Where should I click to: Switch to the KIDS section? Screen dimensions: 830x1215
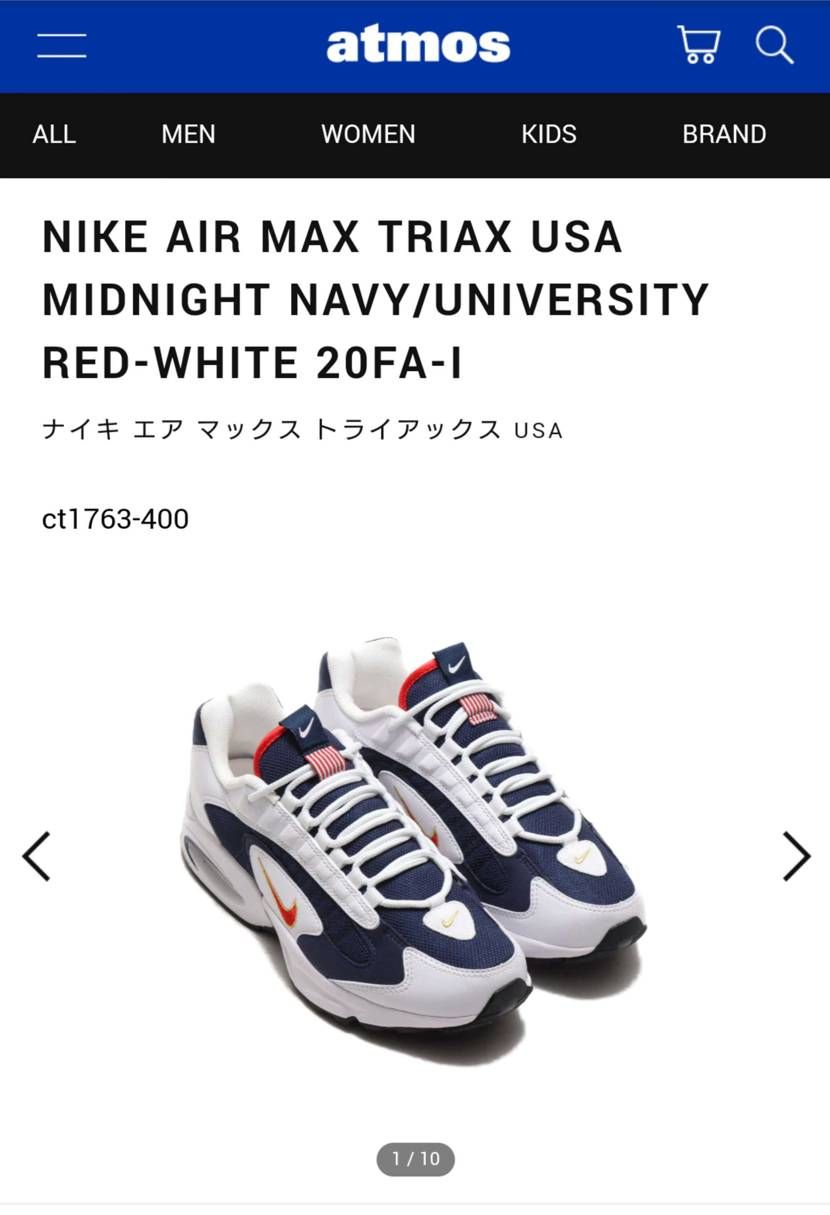548,134
